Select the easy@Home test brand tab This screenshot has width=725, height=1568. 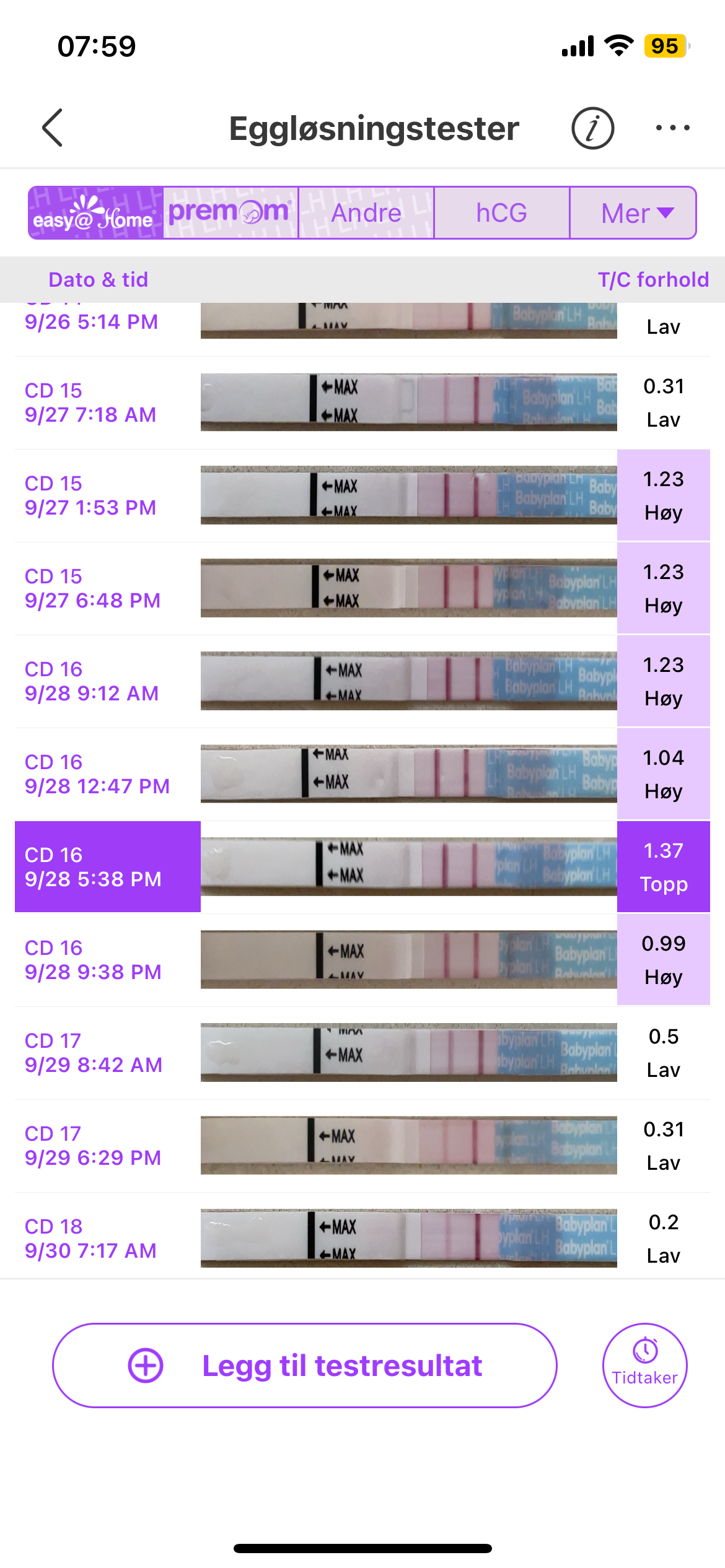pyautogui.click(x=96, y=213)
